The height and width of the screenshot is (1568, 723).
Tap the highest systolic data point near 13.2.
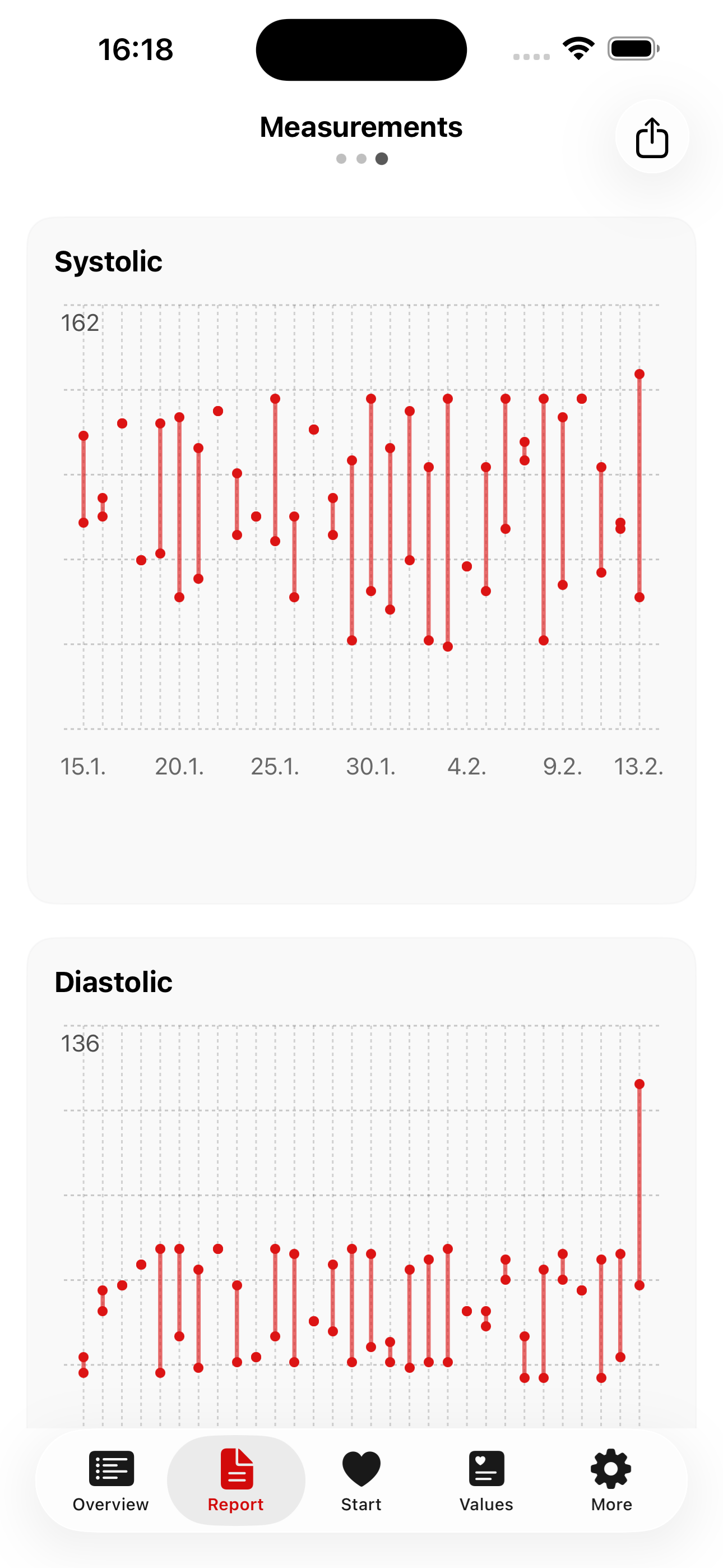click(639, 373)
